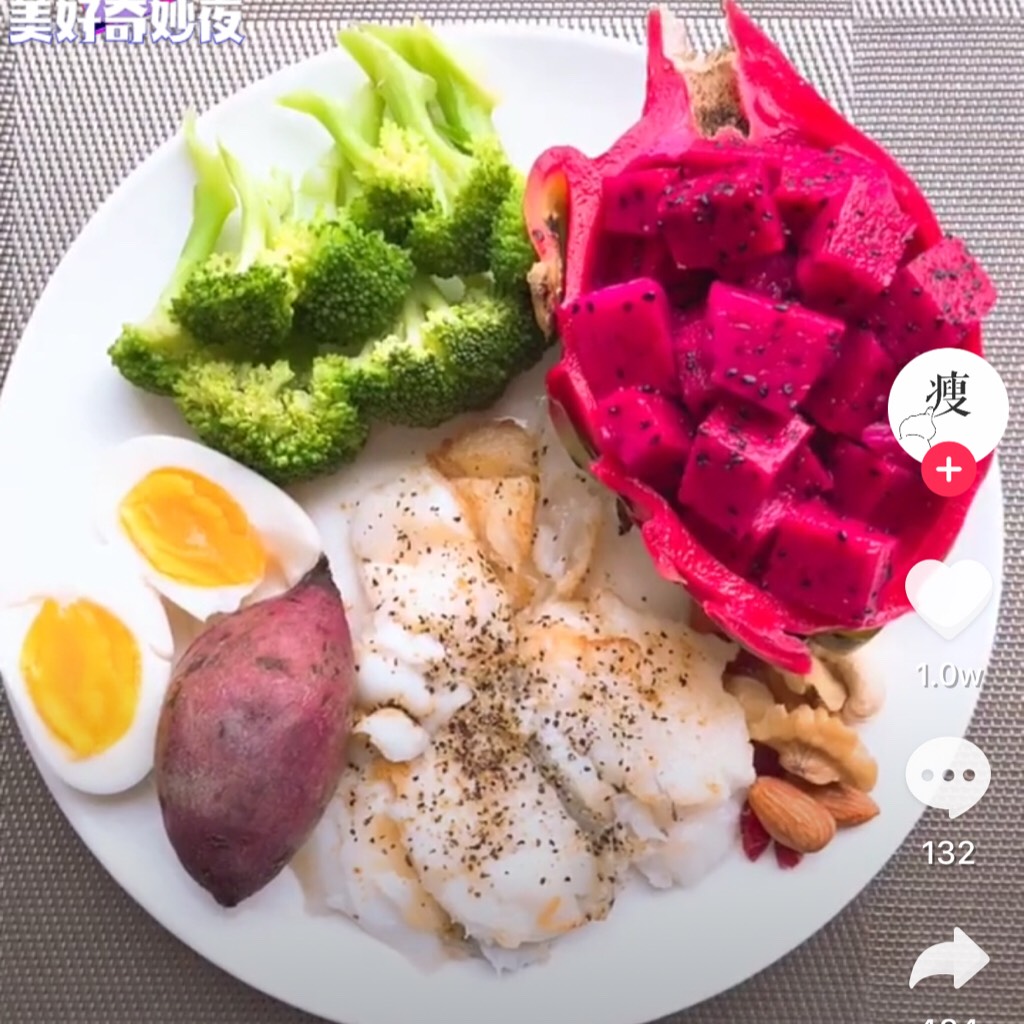The image size is (1024, 1024).
Task: Follow the creator with the red plus
Action: (948, 469)
